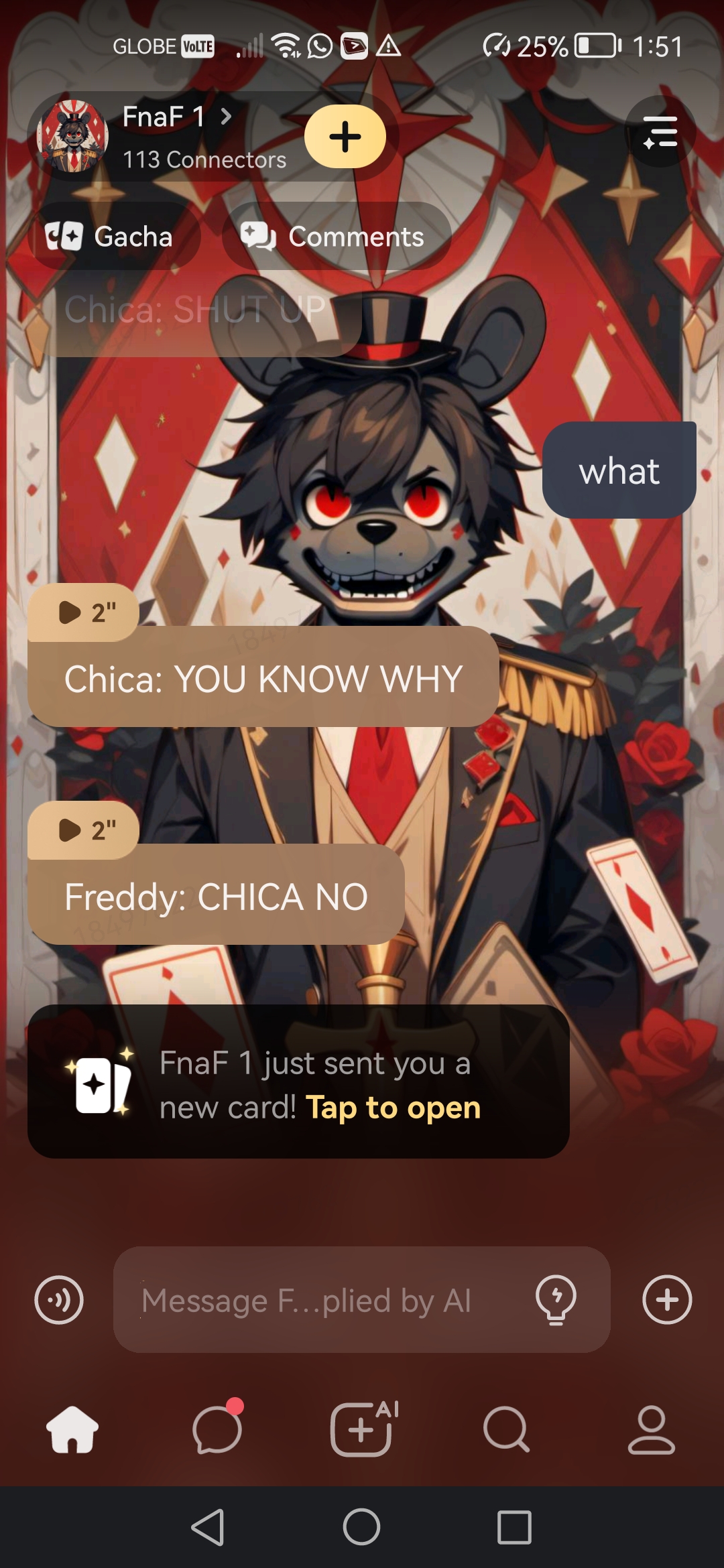Open the top-right menu icon

[660, 132]
